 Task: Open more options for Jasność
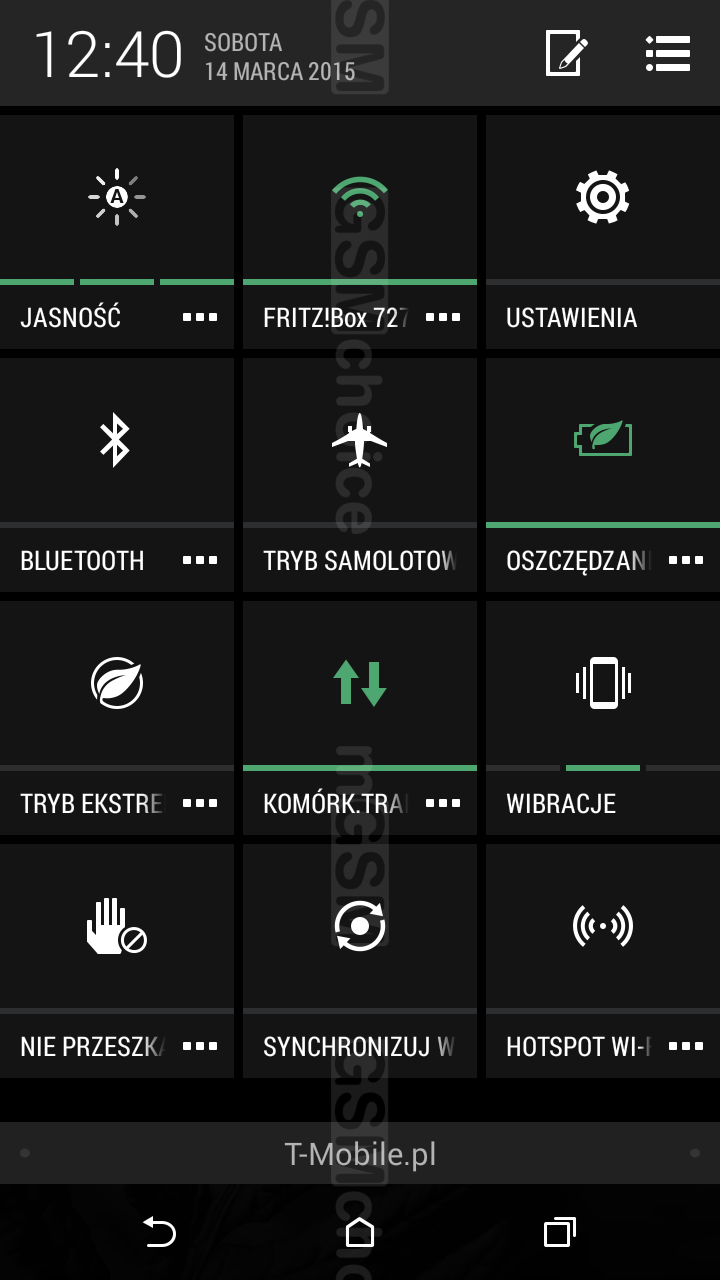(200, 317)
